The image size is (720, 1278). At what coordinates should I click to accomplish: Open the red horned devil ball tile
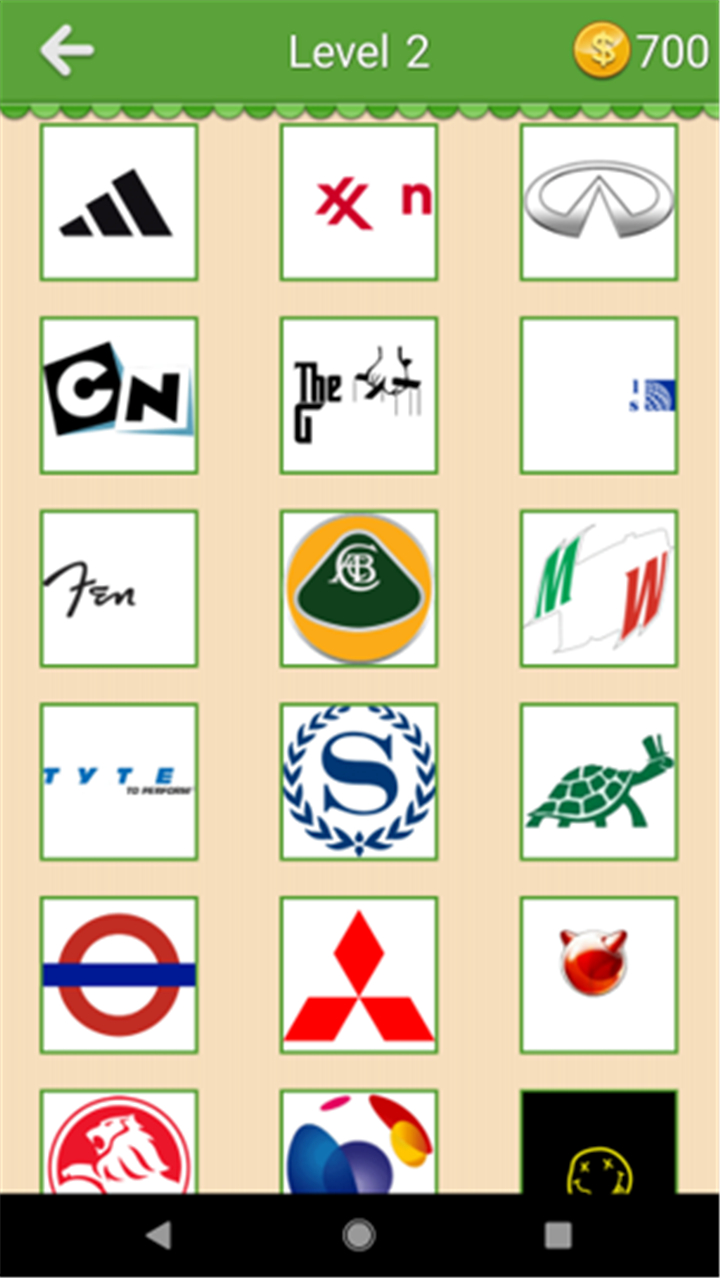[x=599, y=974]
